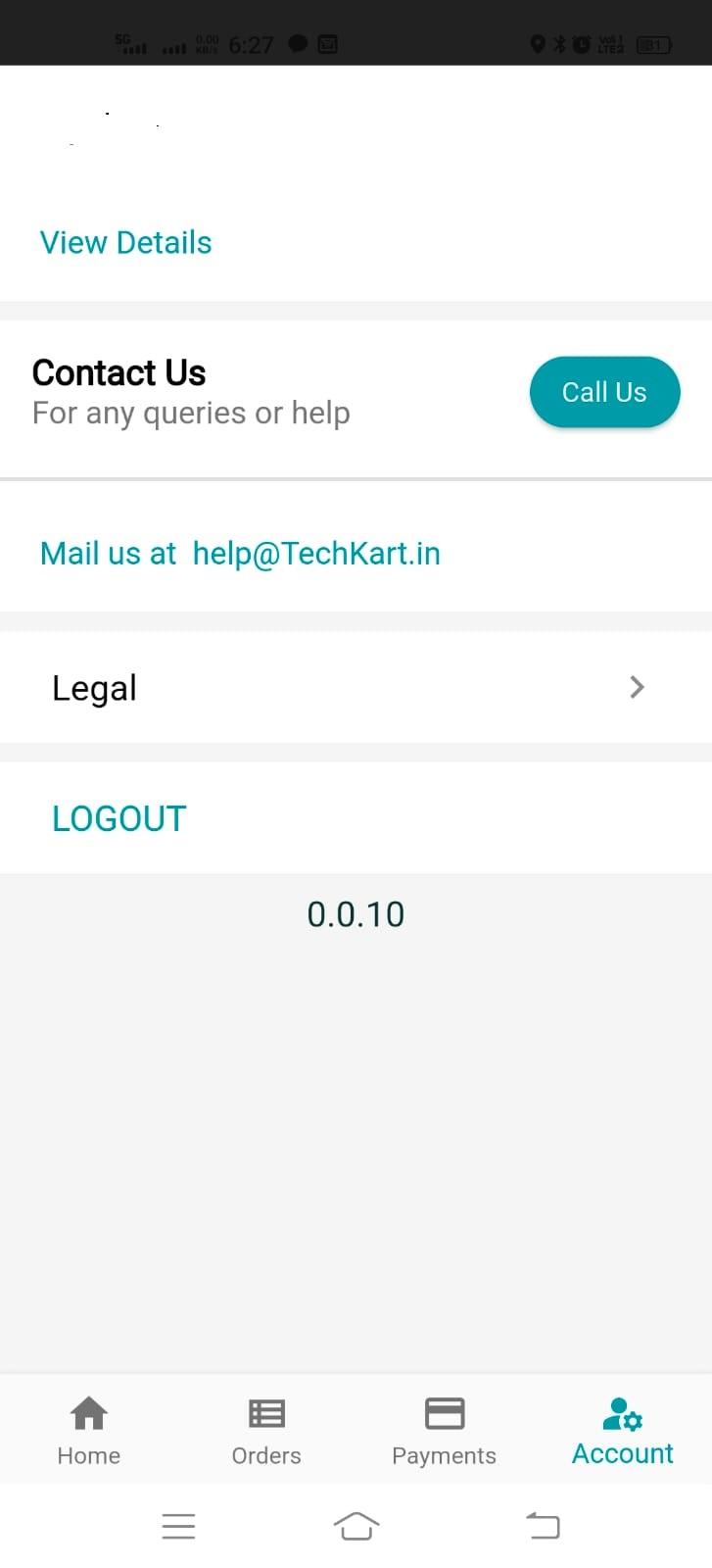Image resolution: width=712 pixels, height=1568 pixels.
Task: Switch to the Home tab
Action: pos(89,1430)
